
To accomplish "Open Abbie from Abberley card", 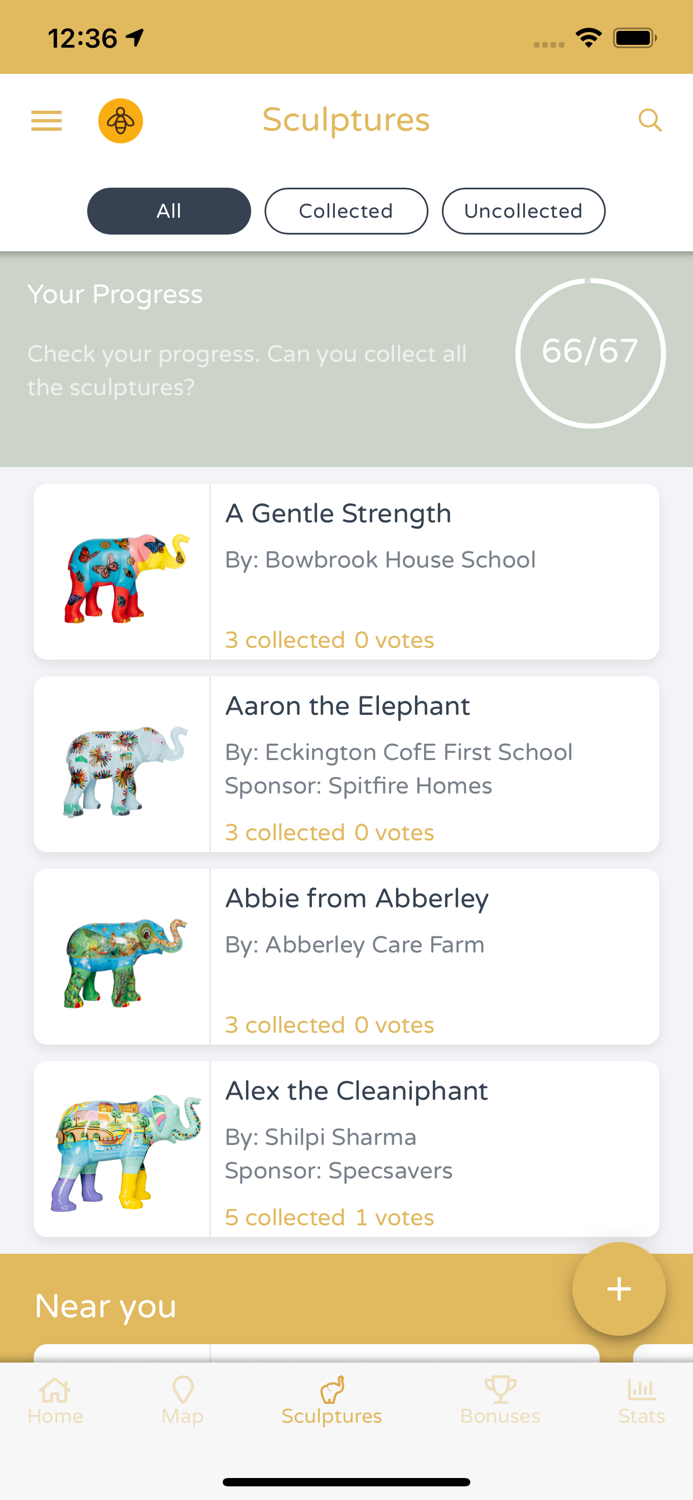I will 346,957.
